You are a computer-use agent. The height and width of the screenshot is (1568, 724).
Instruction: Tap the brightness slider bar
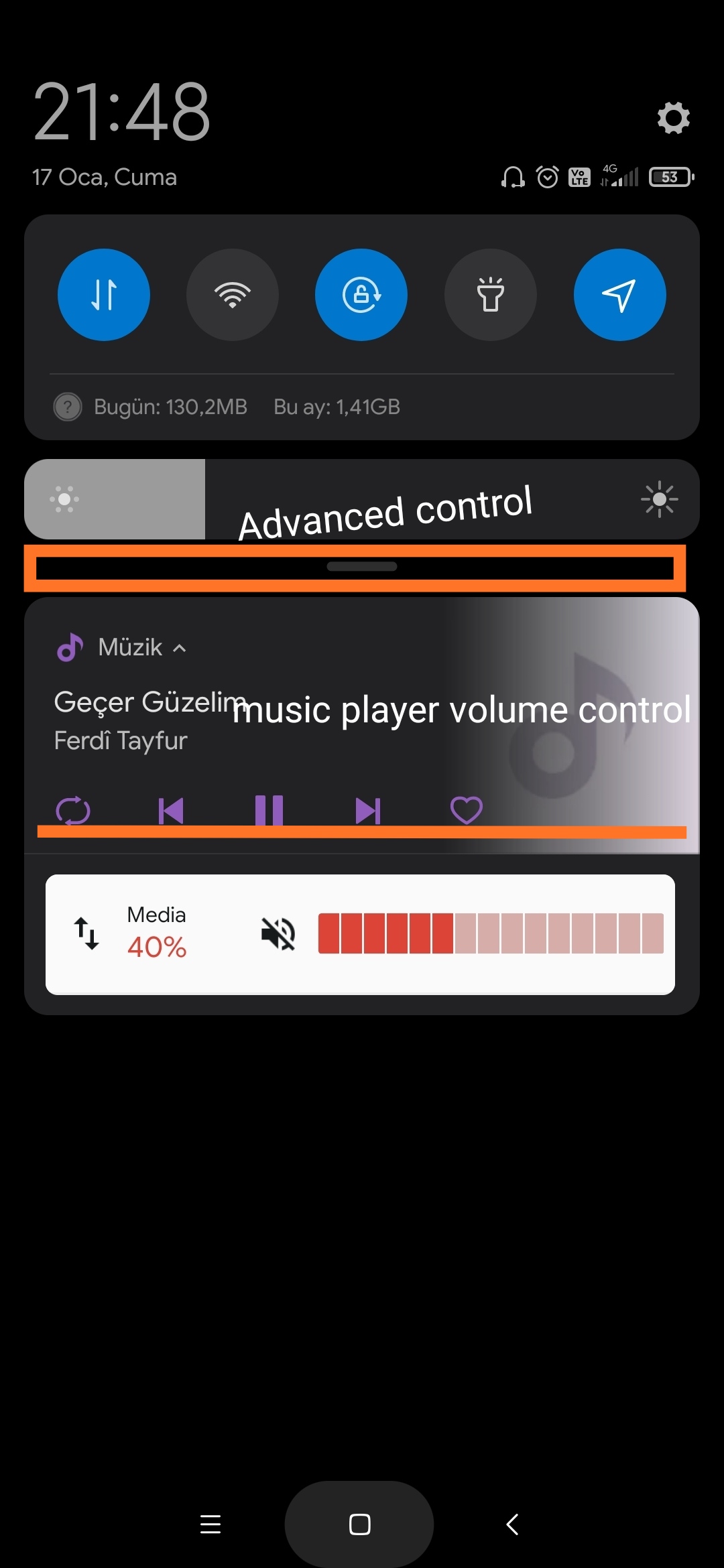(x=362, y=499)
